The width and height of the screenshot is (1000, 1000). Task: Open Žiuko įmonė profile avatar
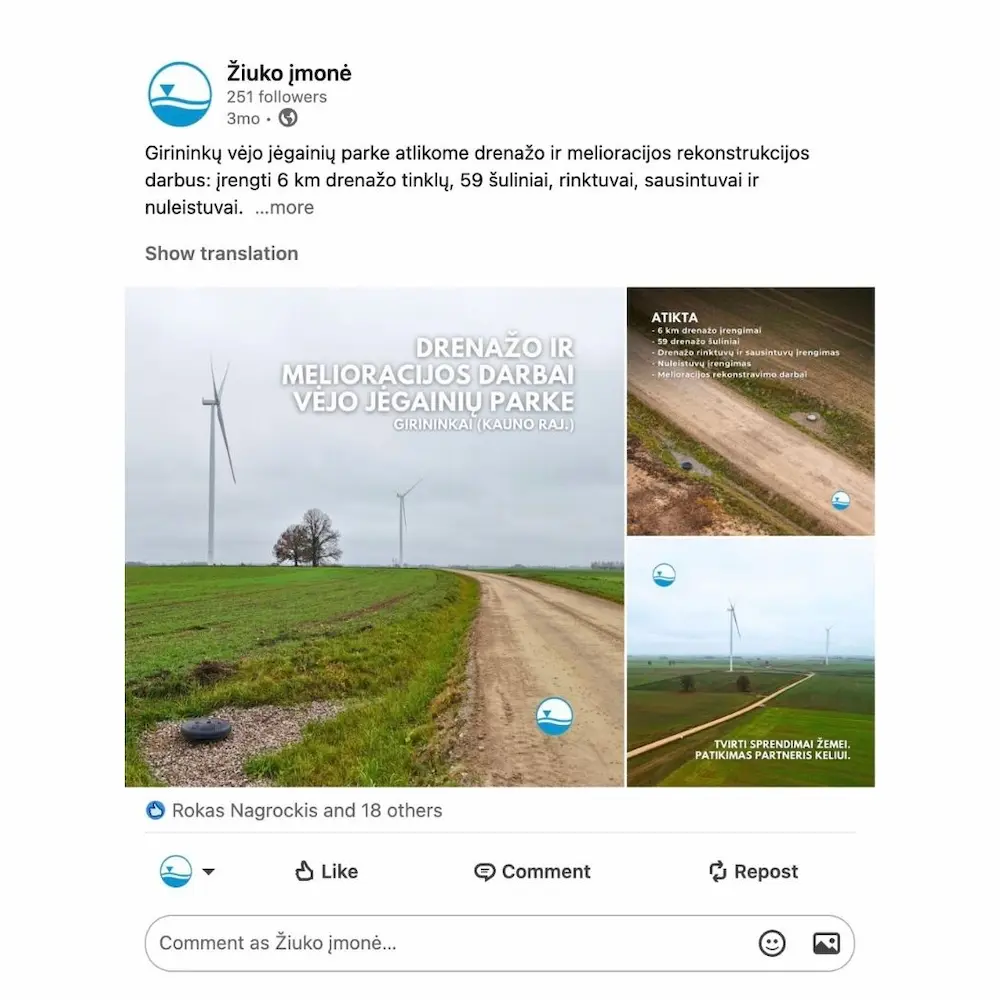click(180, 94)
